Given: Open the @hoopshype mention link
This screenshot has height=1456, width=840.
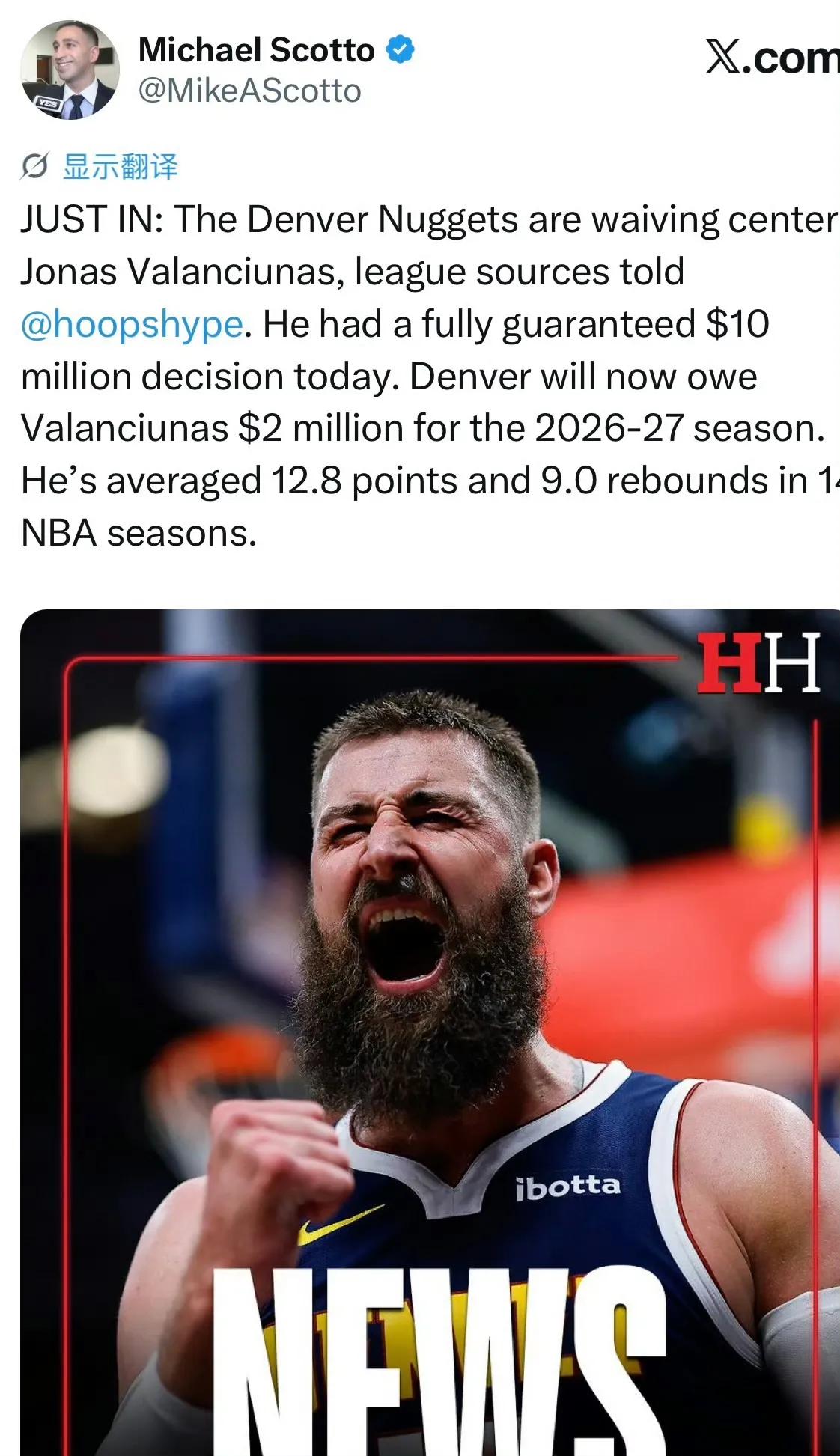Looking at the screenshot, I should tap(132, 324).
